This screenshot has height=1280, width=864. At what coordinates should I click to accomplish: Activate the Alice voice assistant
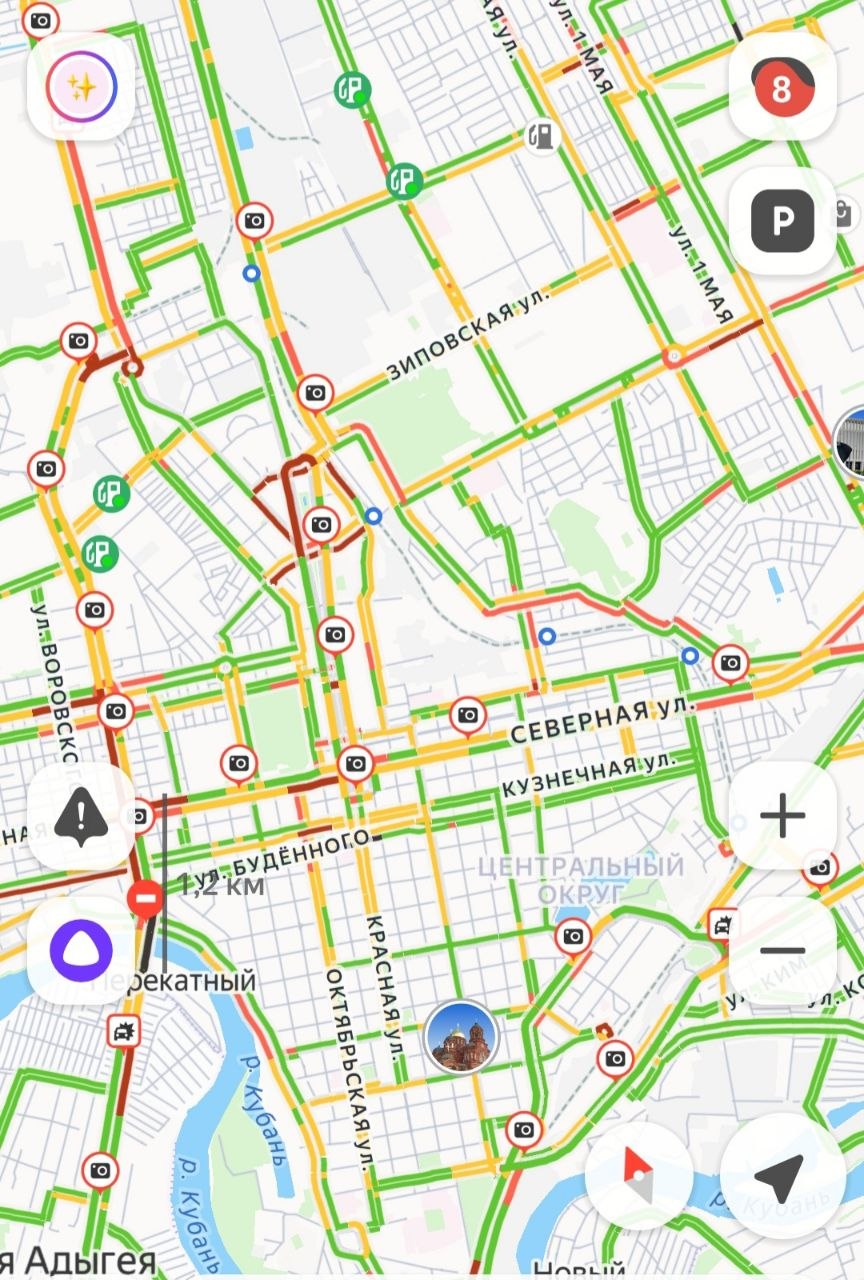coord(81,951)
